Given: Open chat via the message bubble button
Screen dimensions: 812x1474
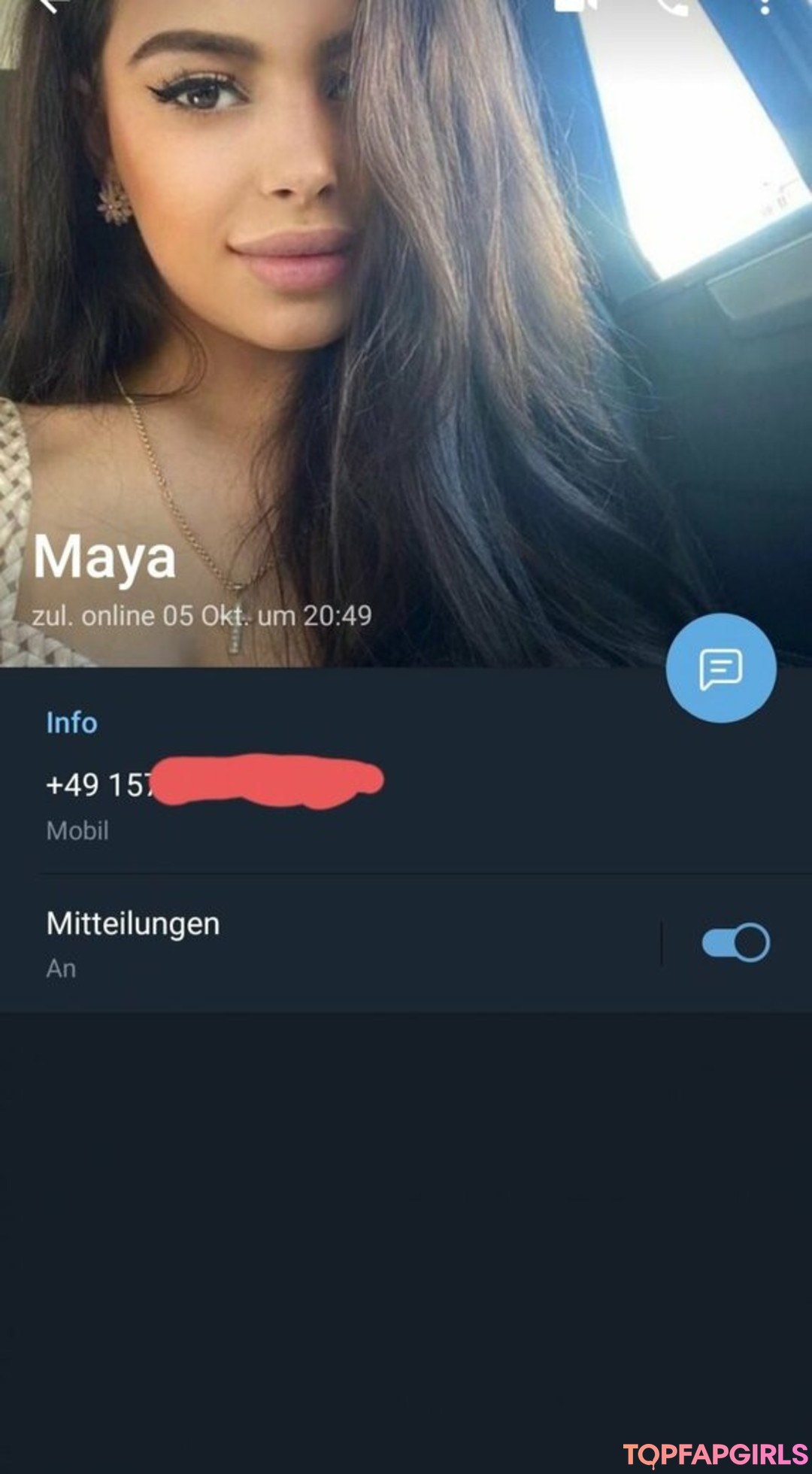Looking at the screenshot, I should tap(720, 668).
